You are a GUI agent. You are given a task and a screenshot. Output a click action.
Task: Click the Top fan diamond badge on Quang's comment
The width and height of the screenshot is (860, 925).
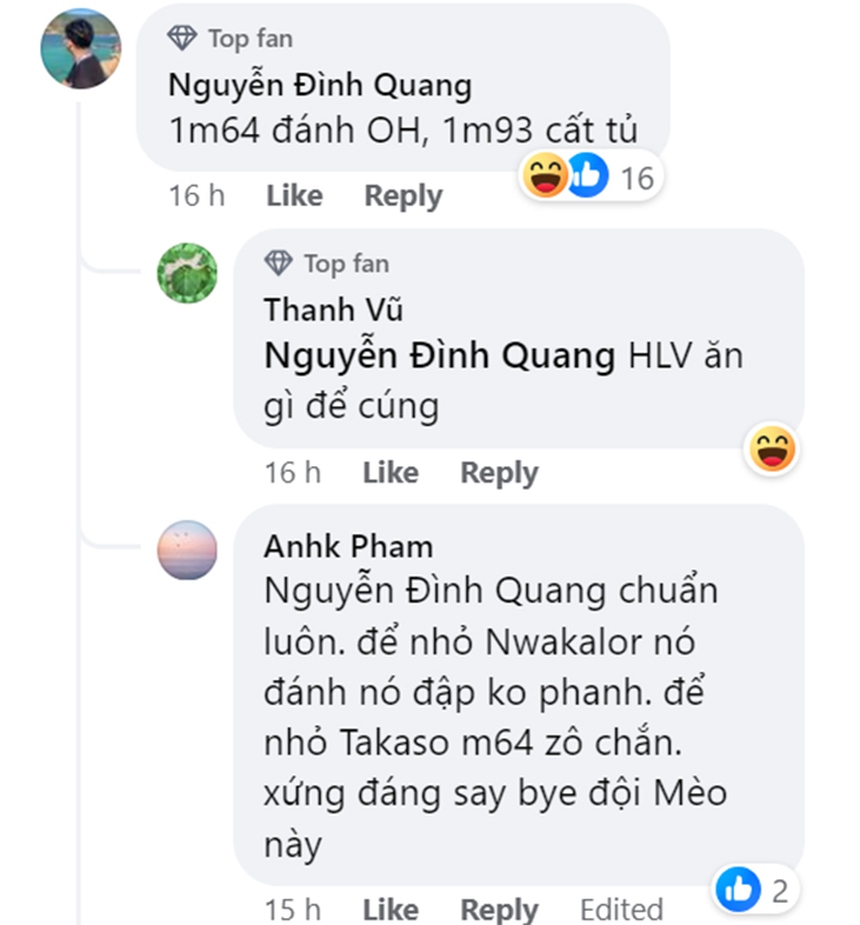tap(182, 38)
